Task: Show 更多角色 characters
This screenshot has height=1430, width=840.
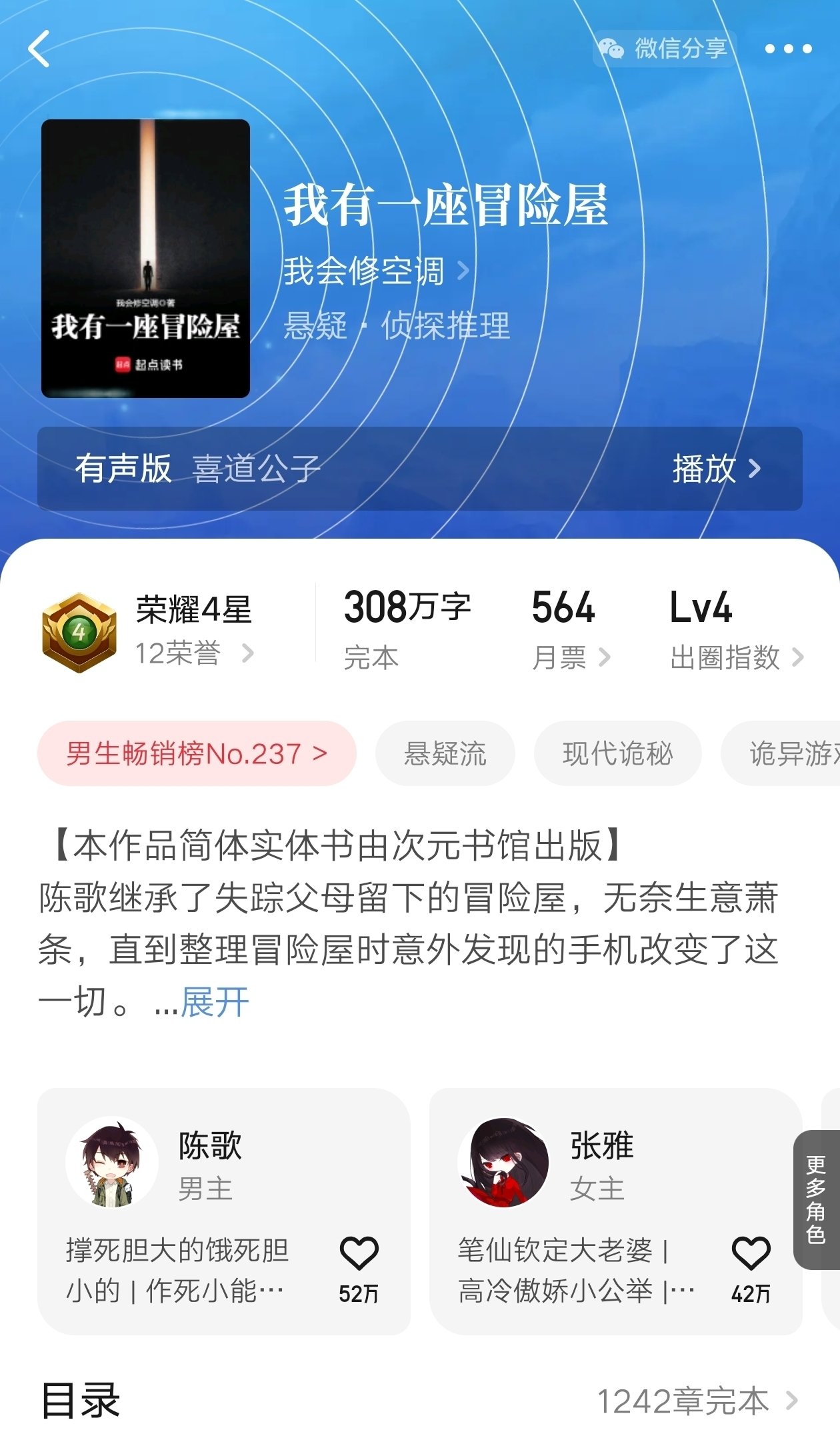Action: (816, 1199)
